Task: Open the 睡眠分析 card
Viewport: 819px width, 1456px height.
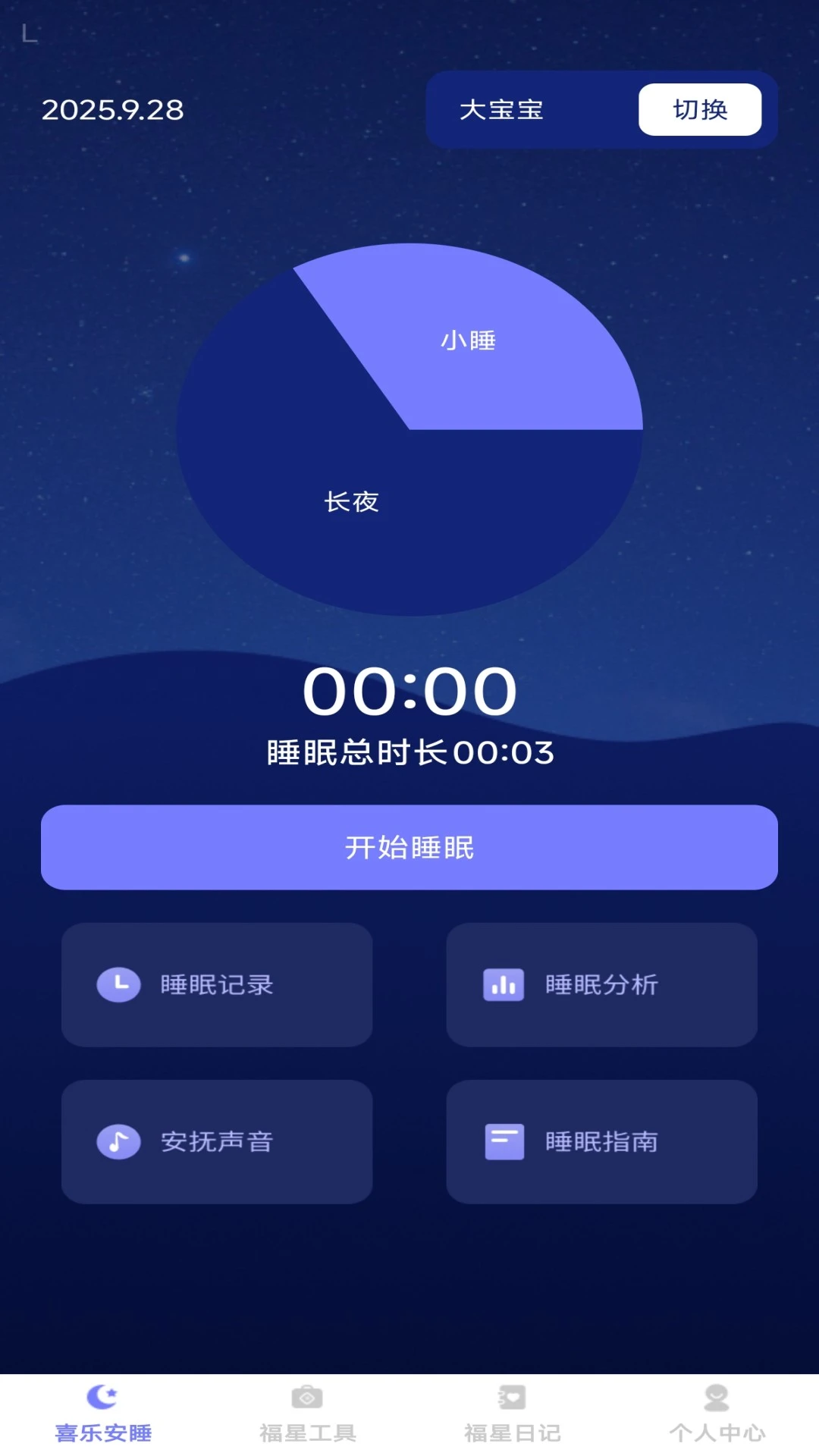Action: tap(601, 984)
